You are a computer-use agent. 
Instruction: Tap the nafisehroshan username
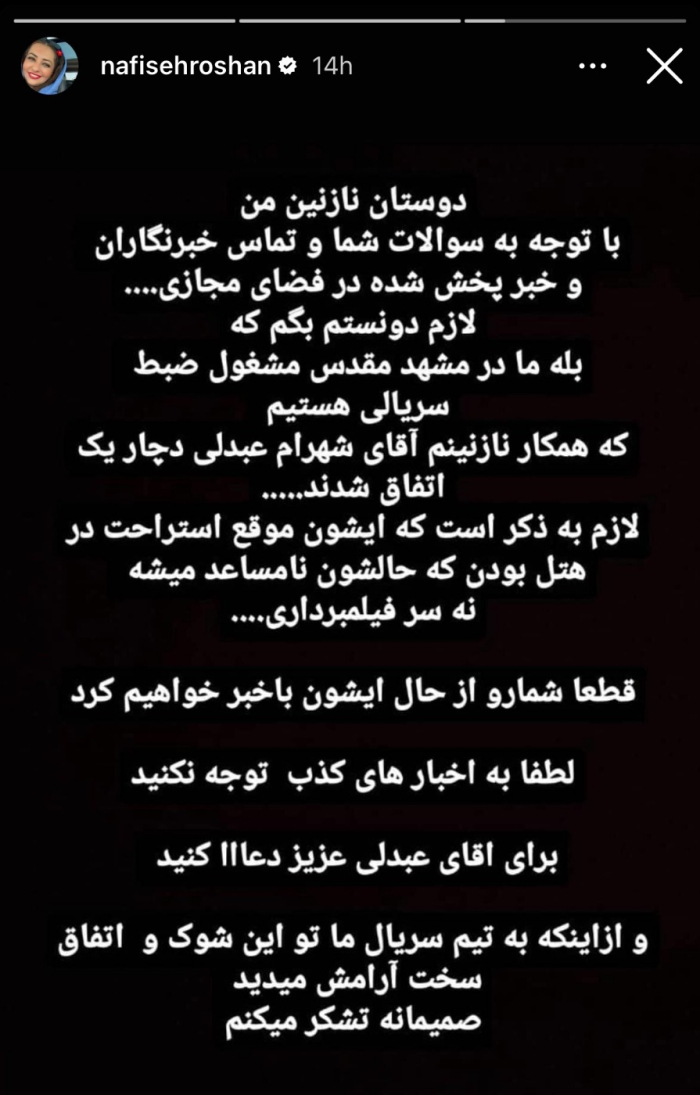[x=185, y=66]
